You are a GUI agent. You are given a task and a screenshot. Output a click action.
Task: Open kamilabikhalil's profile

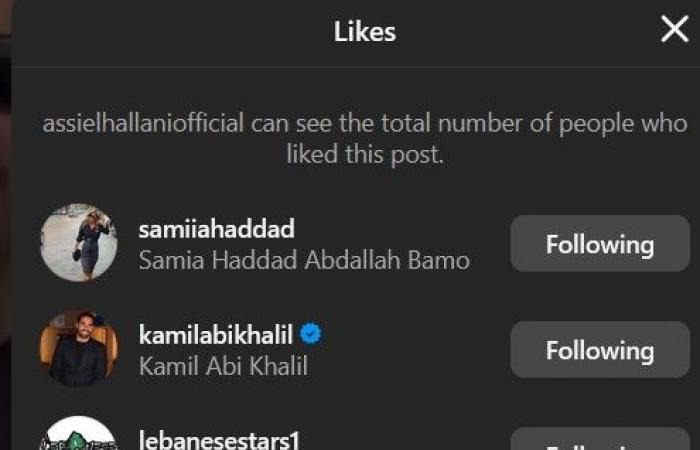(216, 335)
